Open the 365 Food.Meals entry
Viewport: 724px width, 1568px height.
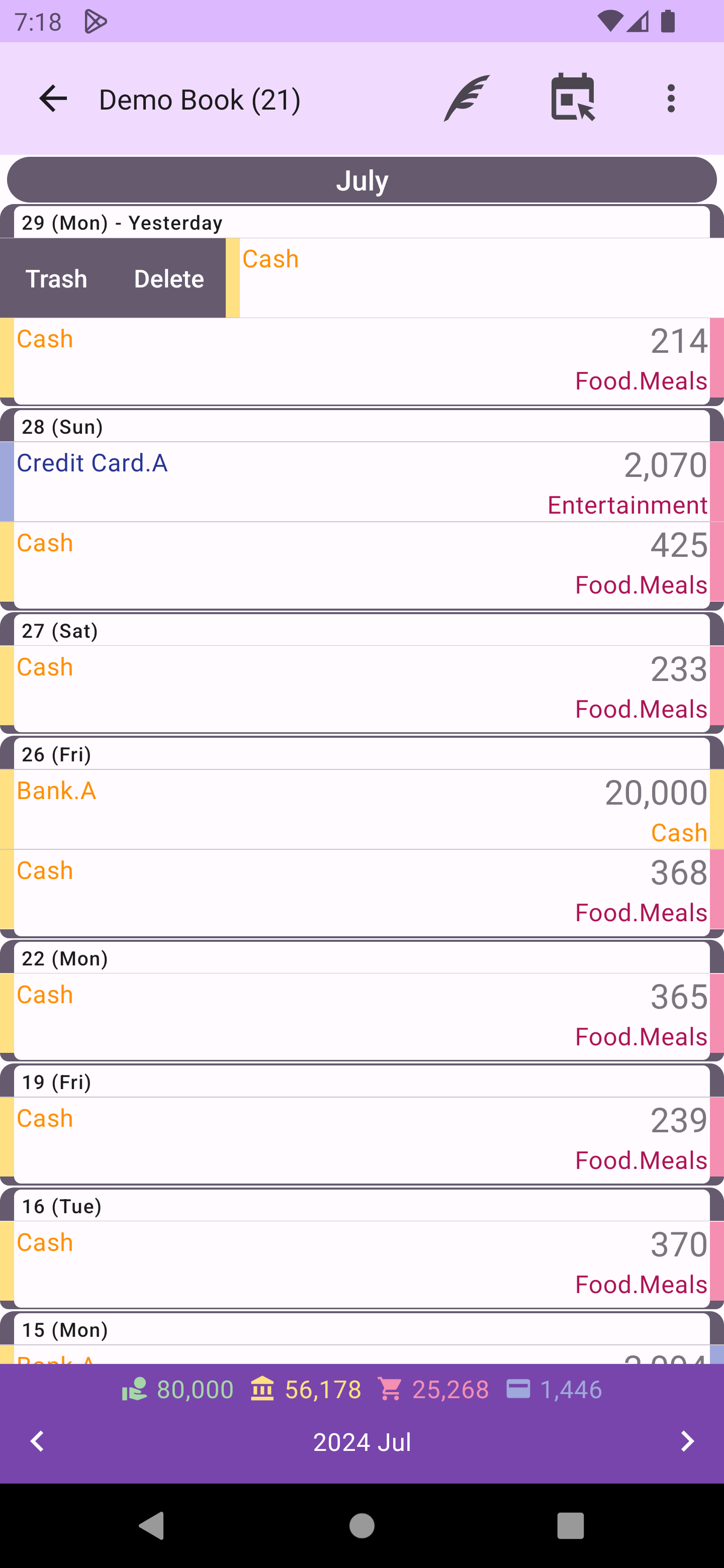(361, 1015)
